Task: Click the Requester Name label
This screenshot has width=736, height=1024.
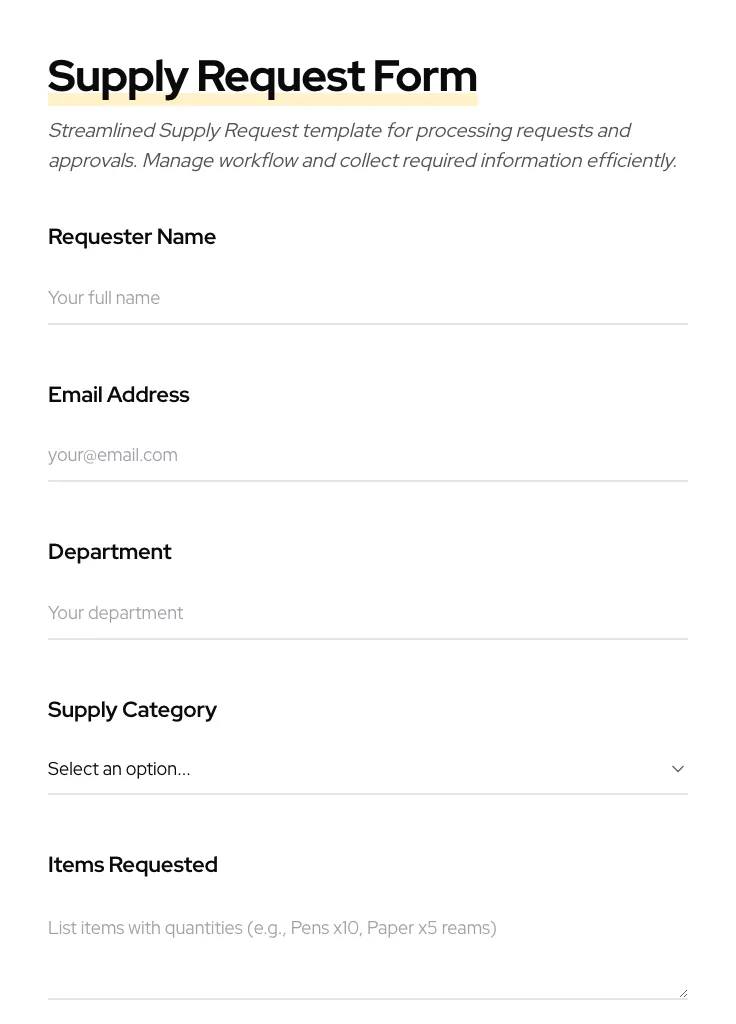Action: [132, 237]
